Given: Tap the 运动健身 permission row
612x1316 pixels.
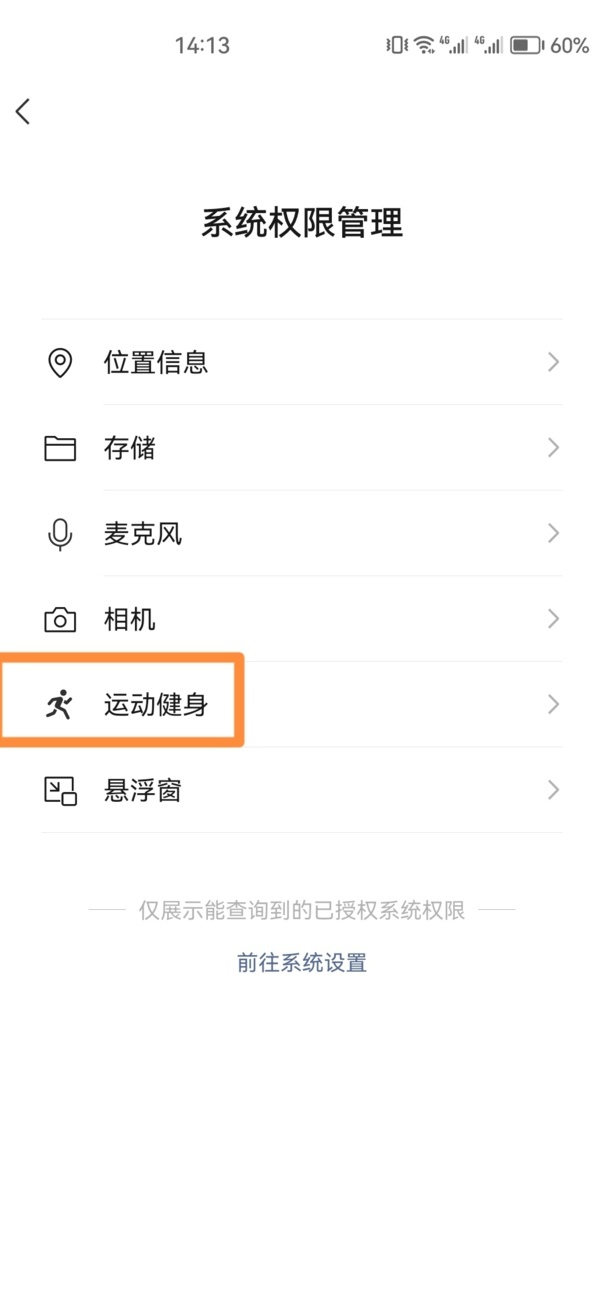Looking at the screenshot, I should (300, 705).
